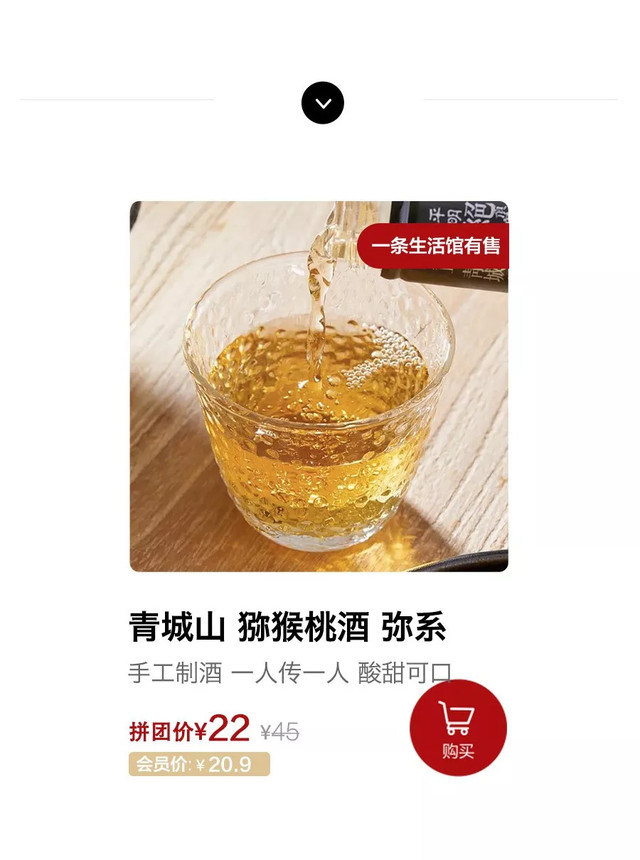Viewport: 640px width, 860px height.
Task: Tap the red 购买 cart button
Action: pyautogui.click(x=458, y=727)
